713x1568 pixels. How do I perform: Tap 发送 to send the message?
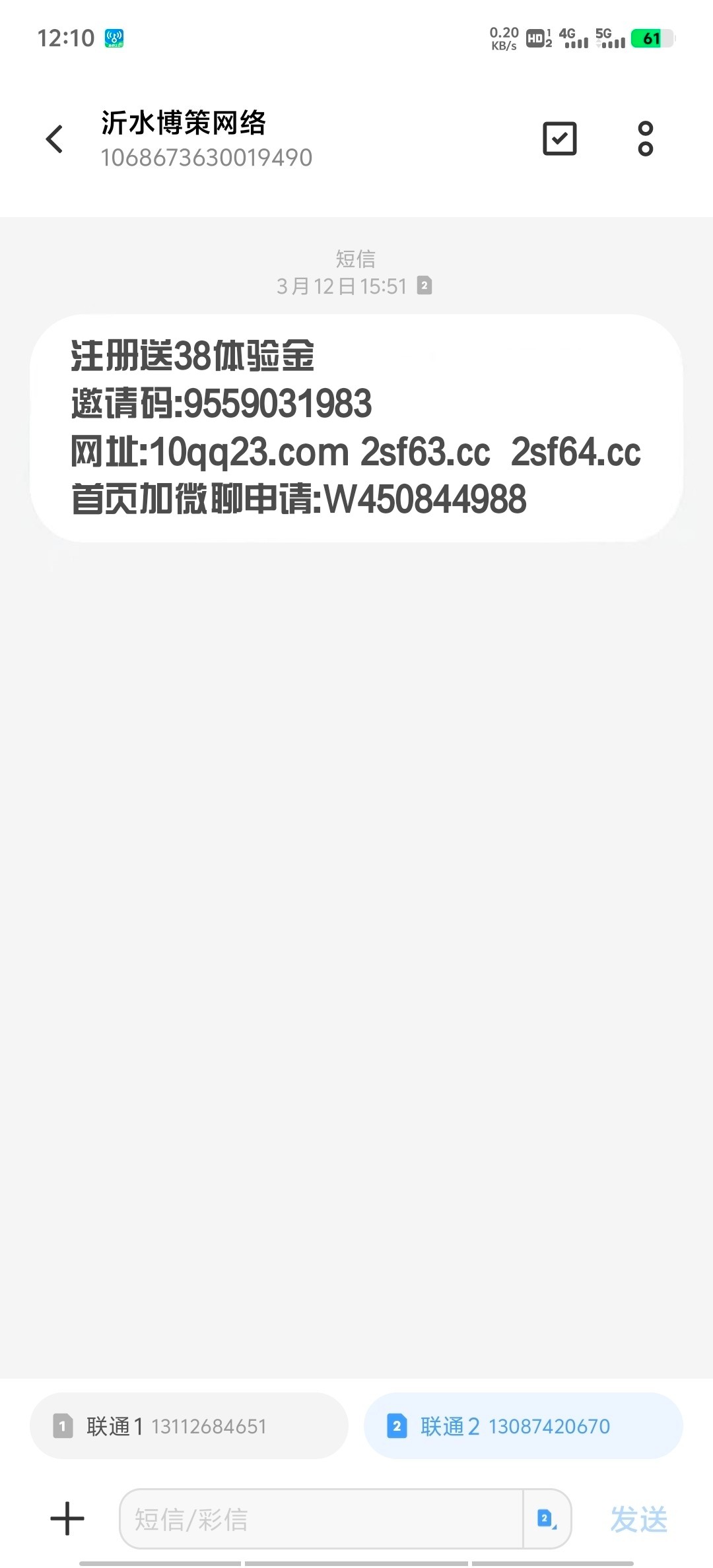click(638, 1519)
